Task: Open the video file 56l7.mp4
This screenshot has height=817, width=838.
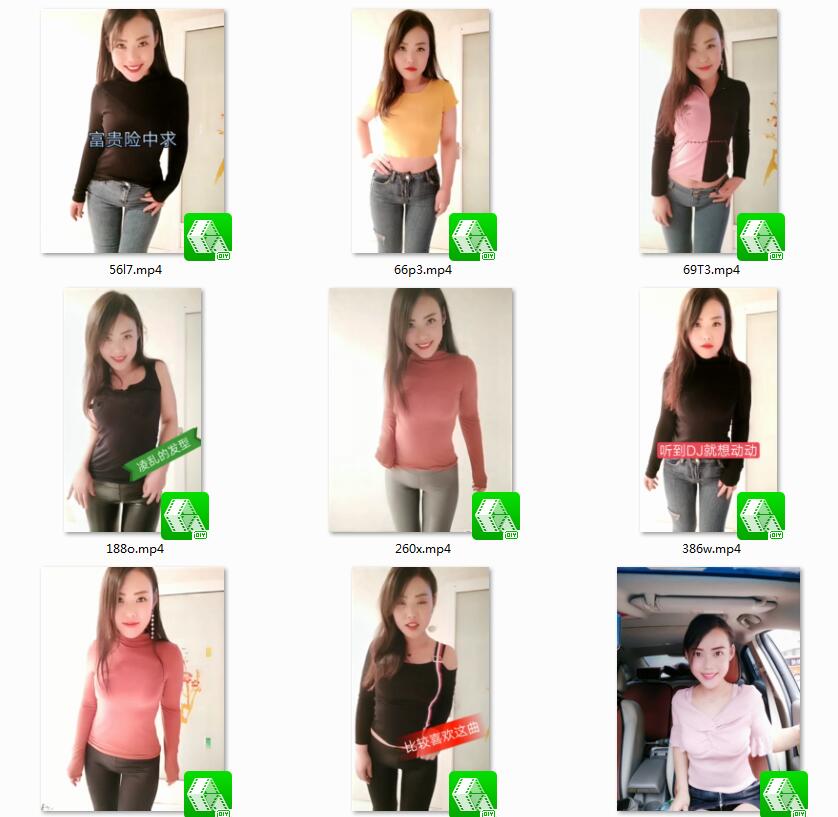Action: tap(132, 131)
